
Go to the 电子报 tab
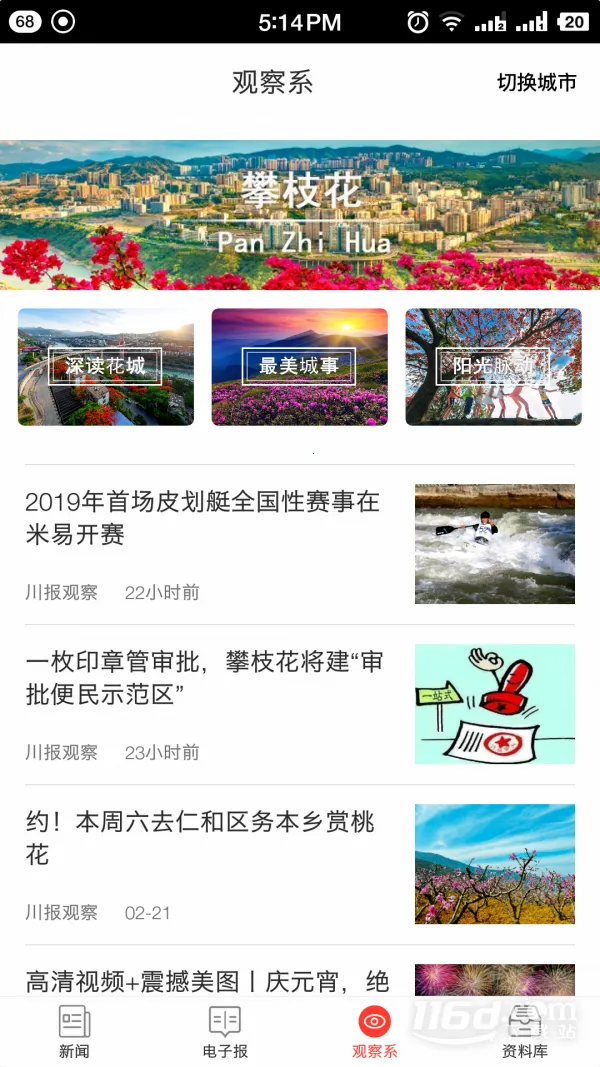coord(225,1032)
